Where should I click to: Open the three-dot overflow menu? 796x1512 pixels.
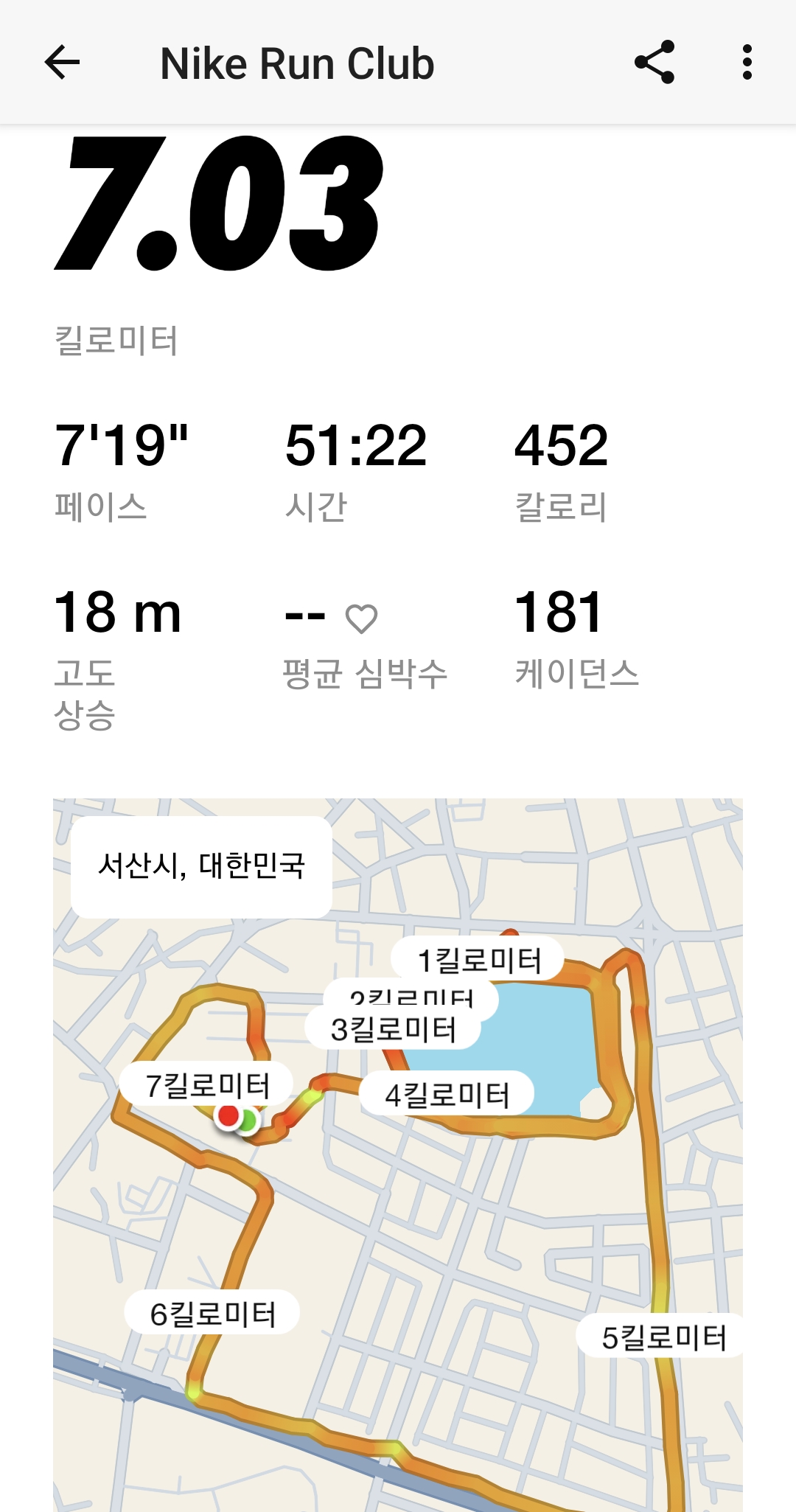(x=747, y=62)
